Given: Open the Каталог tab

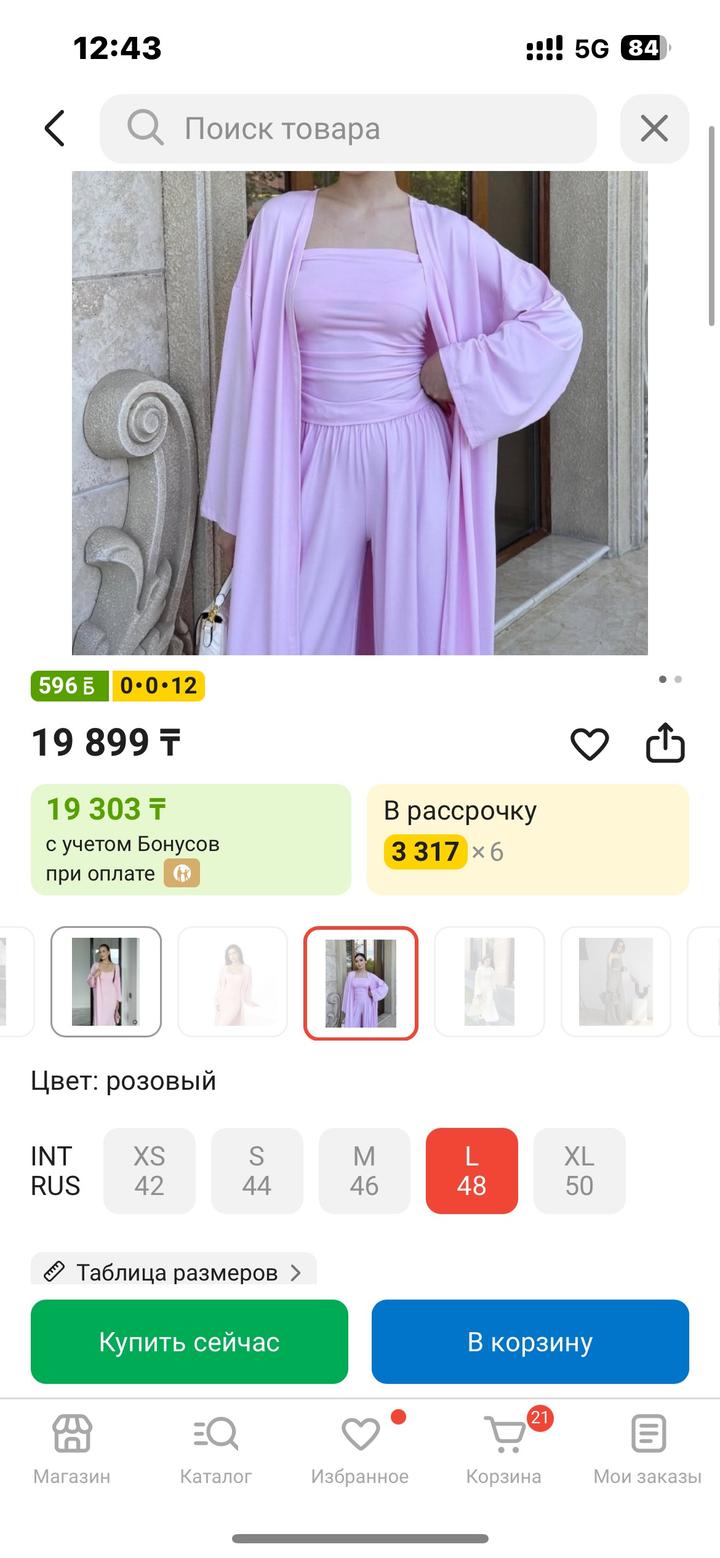Looking at the screenshot, I should click(216, 1448).
